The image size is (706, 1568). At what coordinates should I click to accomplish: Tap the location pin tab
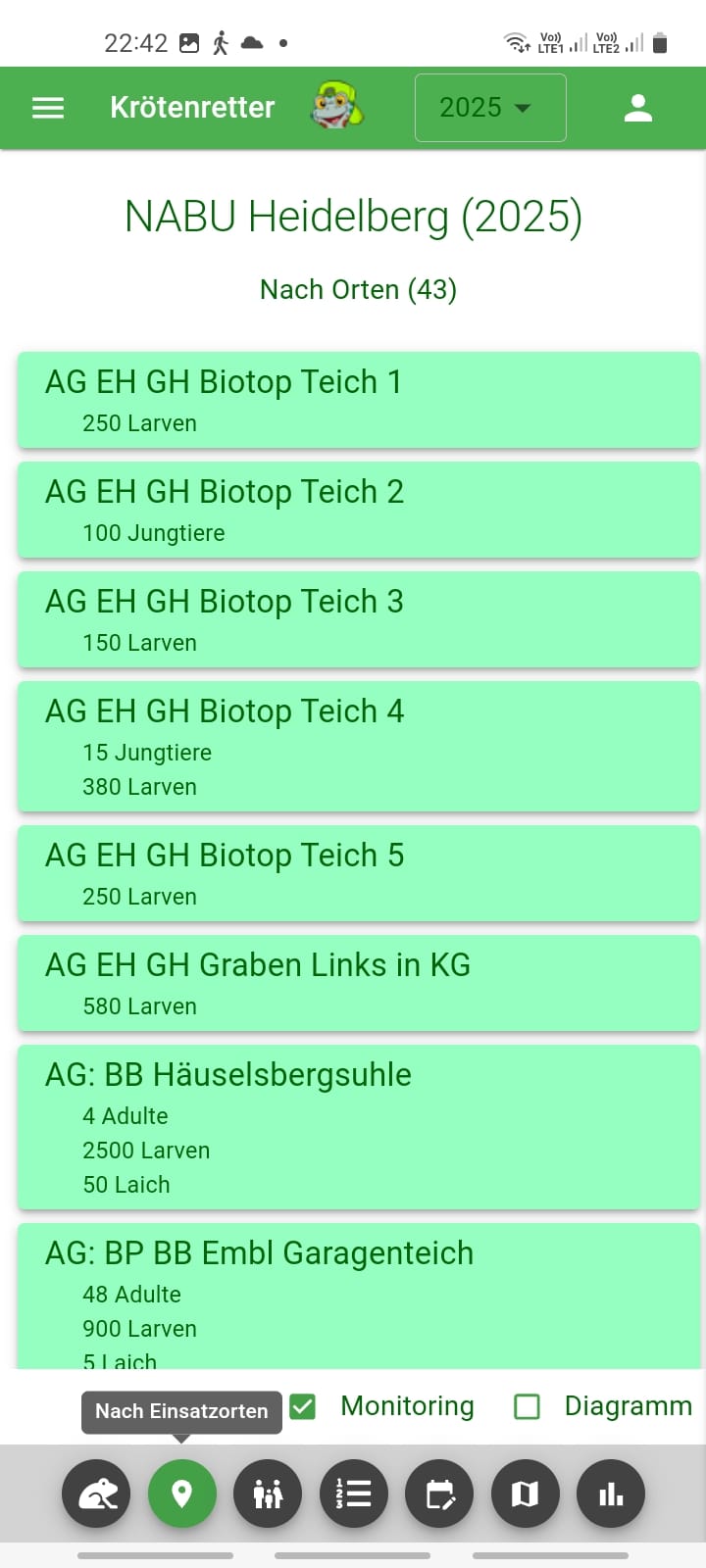[x=181, y=1494]
